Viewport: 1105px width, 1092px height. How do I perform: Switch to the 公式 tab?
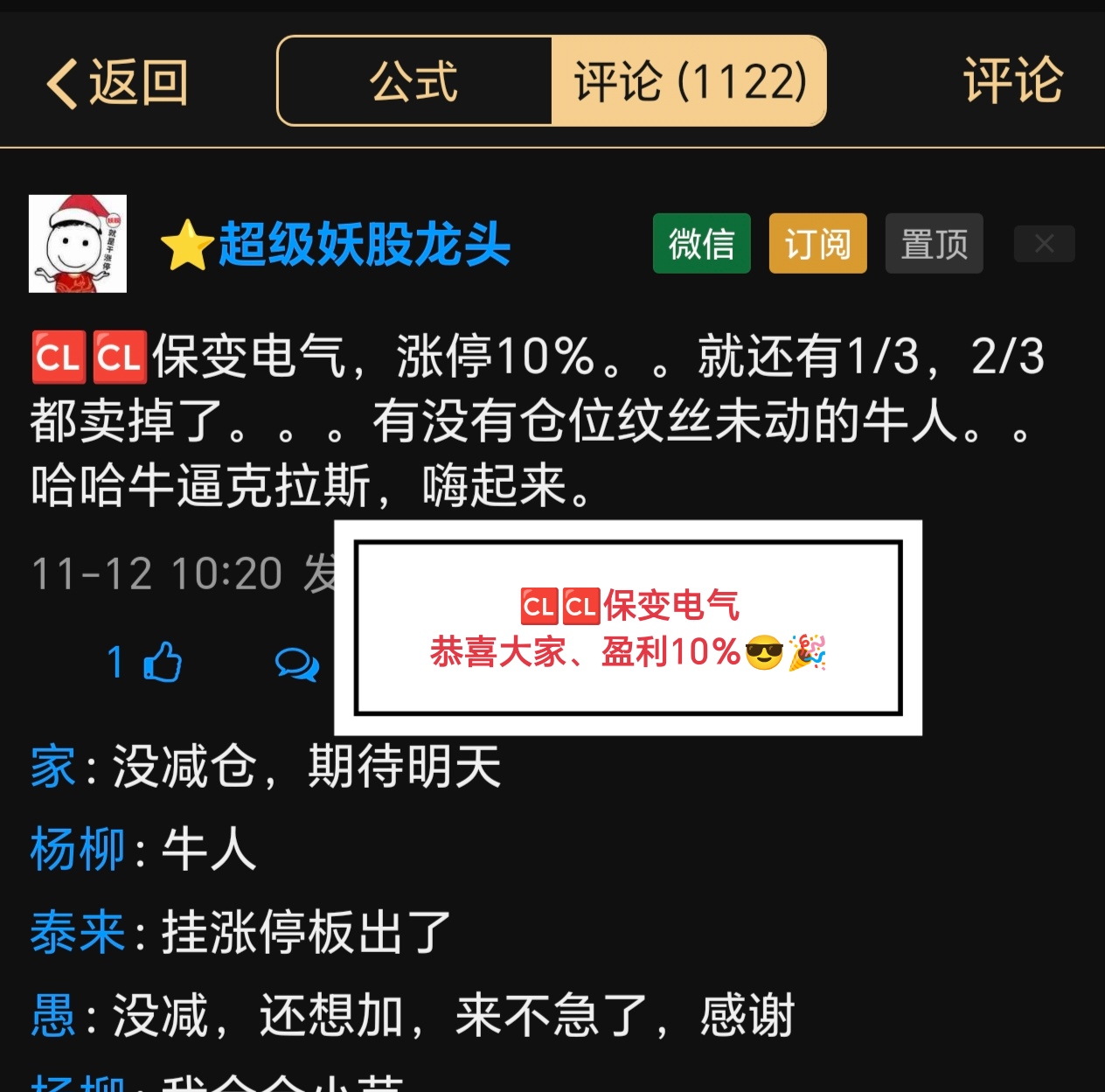[414, 82]
